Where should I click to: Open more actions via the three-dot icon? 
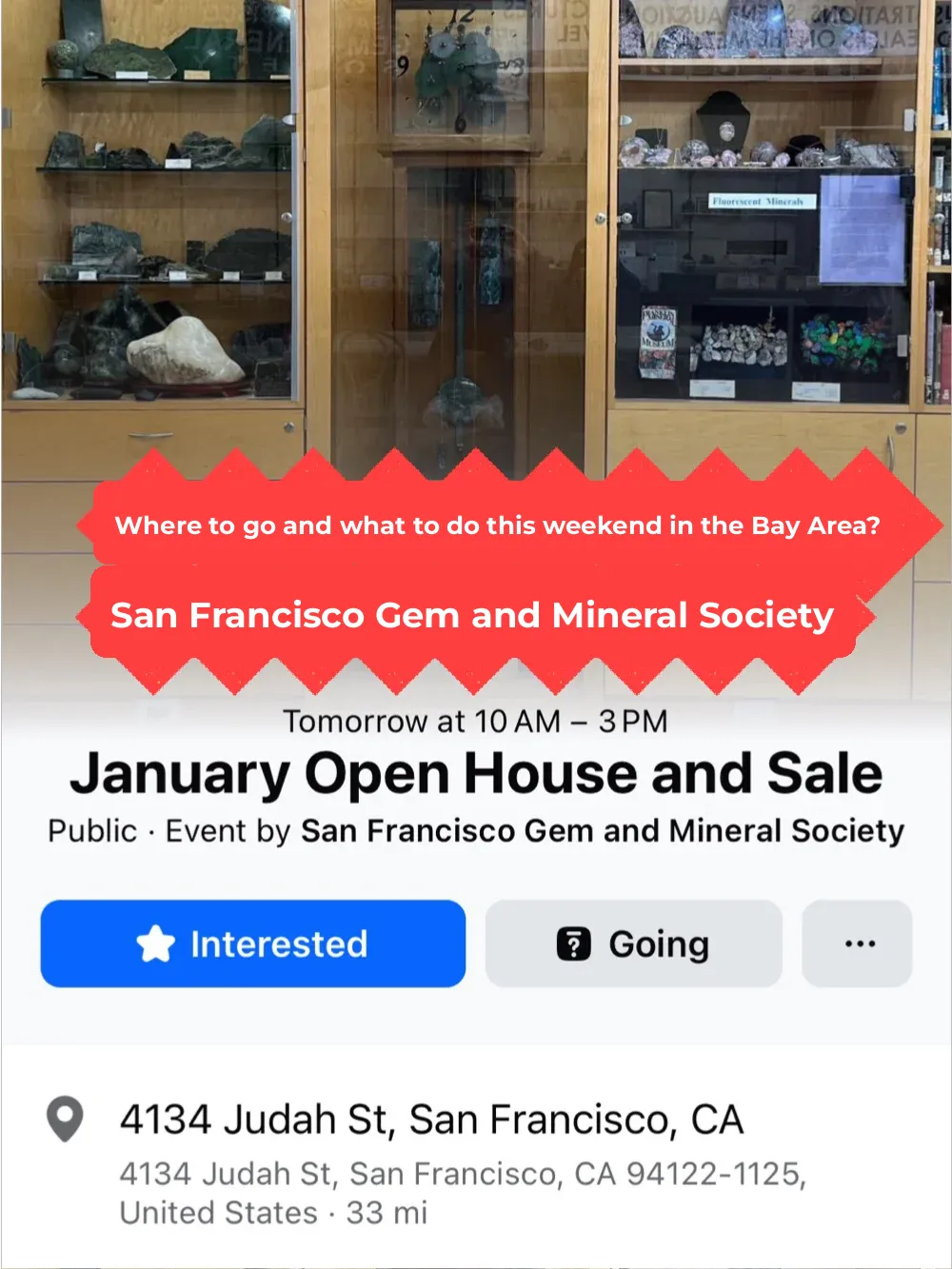(857, 943)
